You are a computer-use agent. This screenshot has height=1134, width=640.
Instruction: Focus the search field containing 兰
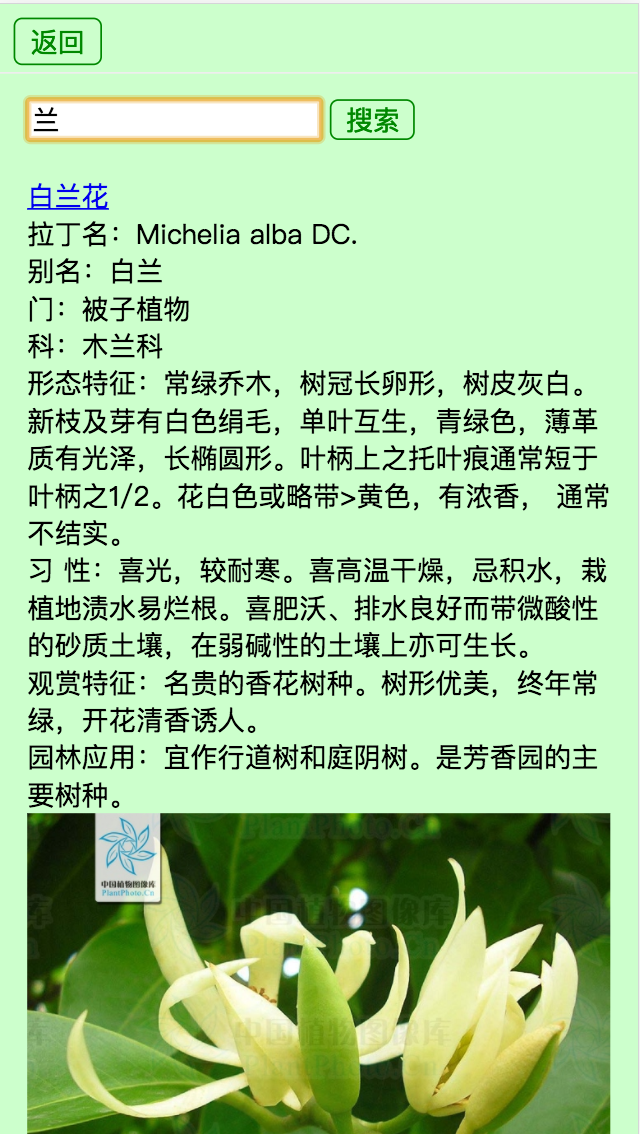[174, 119]
